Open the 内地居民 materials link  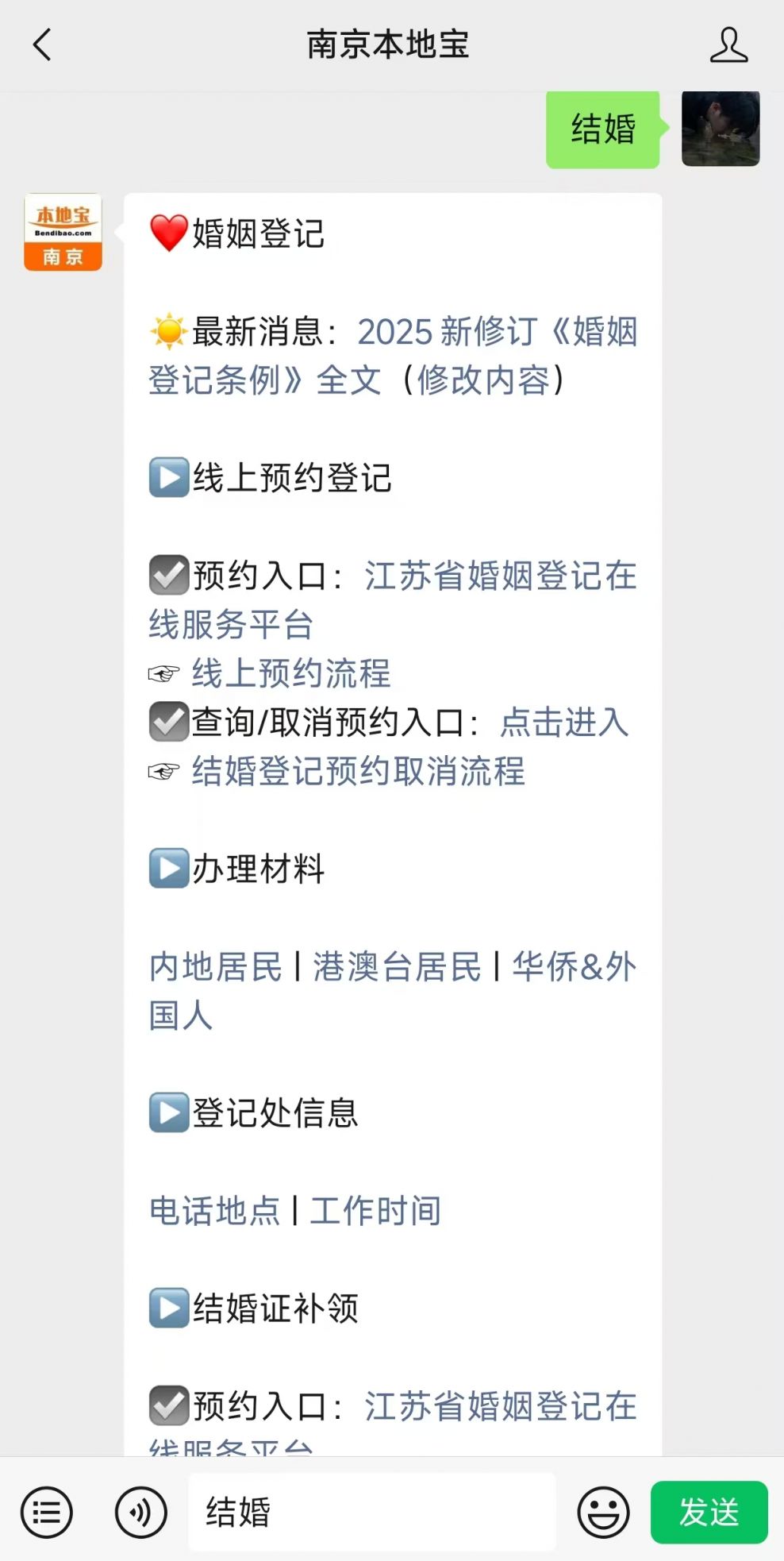215,966
